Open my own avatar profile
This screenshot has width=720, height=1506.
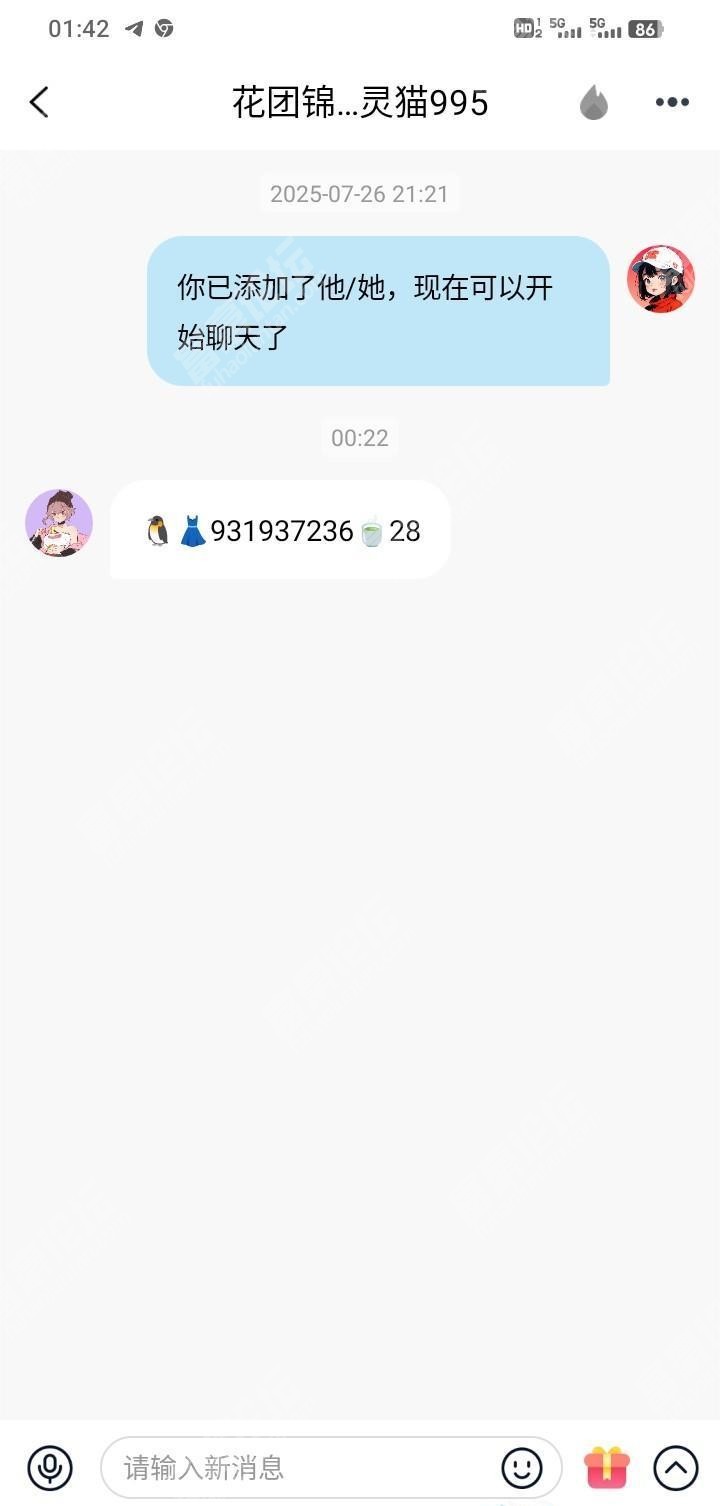coord(661,279)
